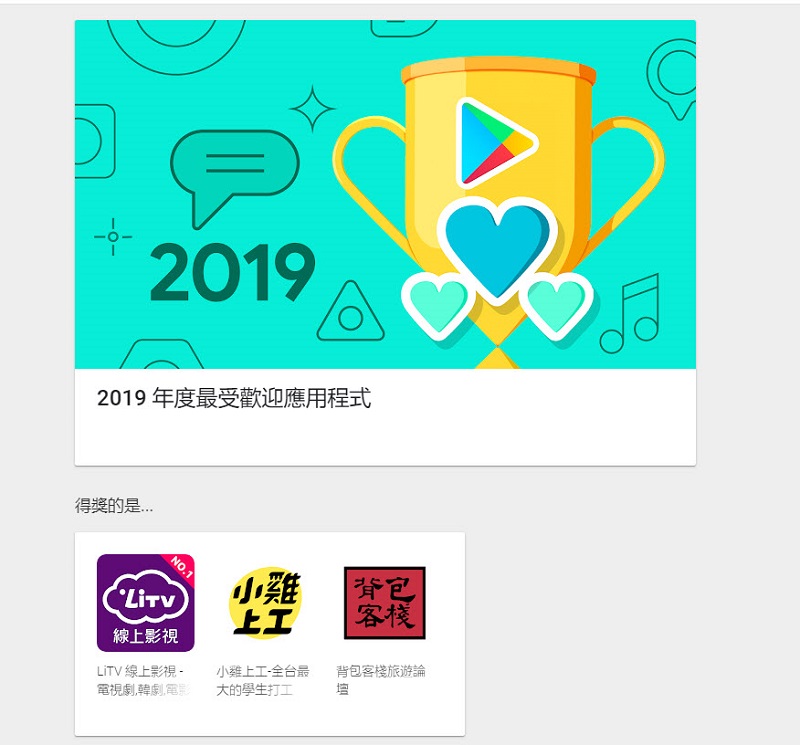Open the 背包客棧旅遊論壇 app entry
This screenshot has width=800, height=745.
pyautogui.click(x=385, y=603)
